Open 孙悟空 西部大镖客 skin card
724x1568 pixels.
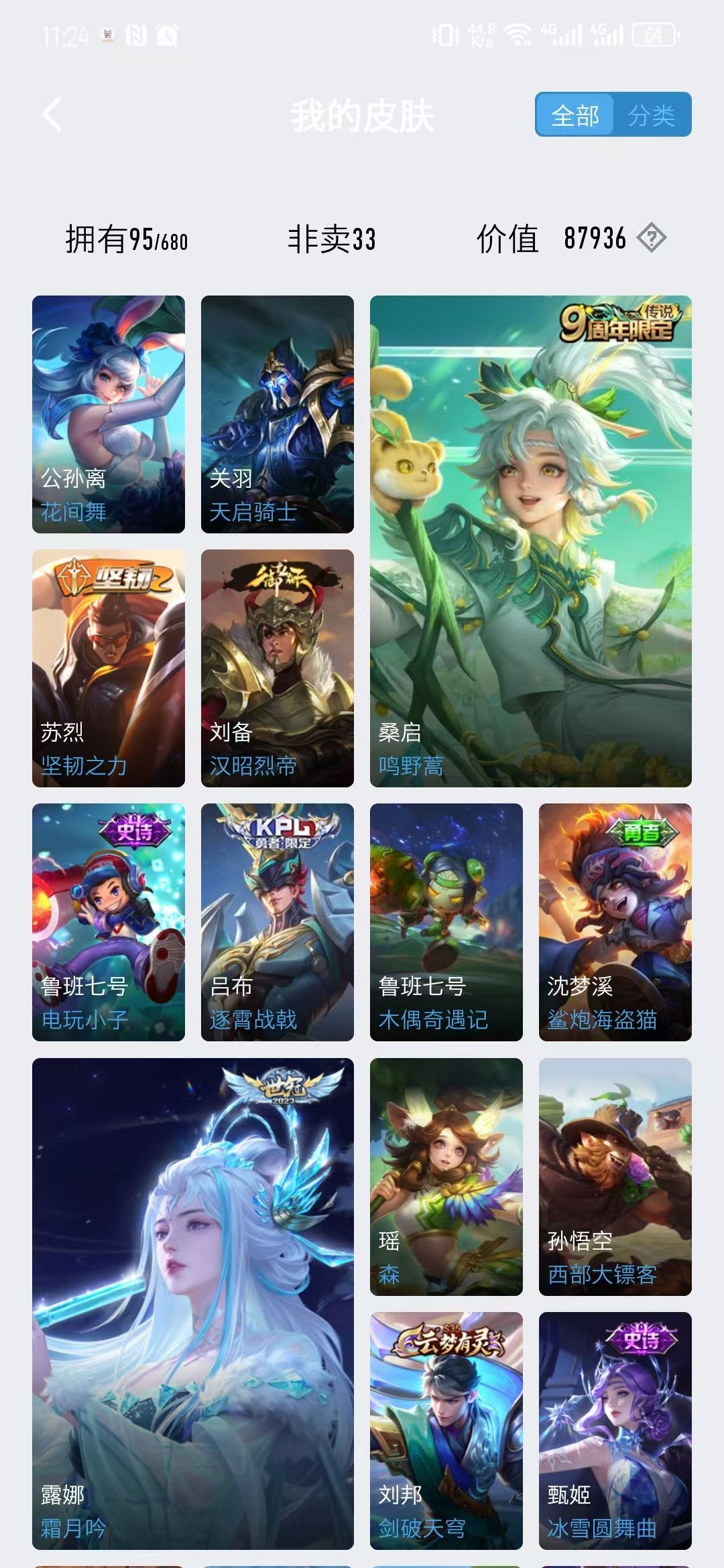click(615, 1177)
